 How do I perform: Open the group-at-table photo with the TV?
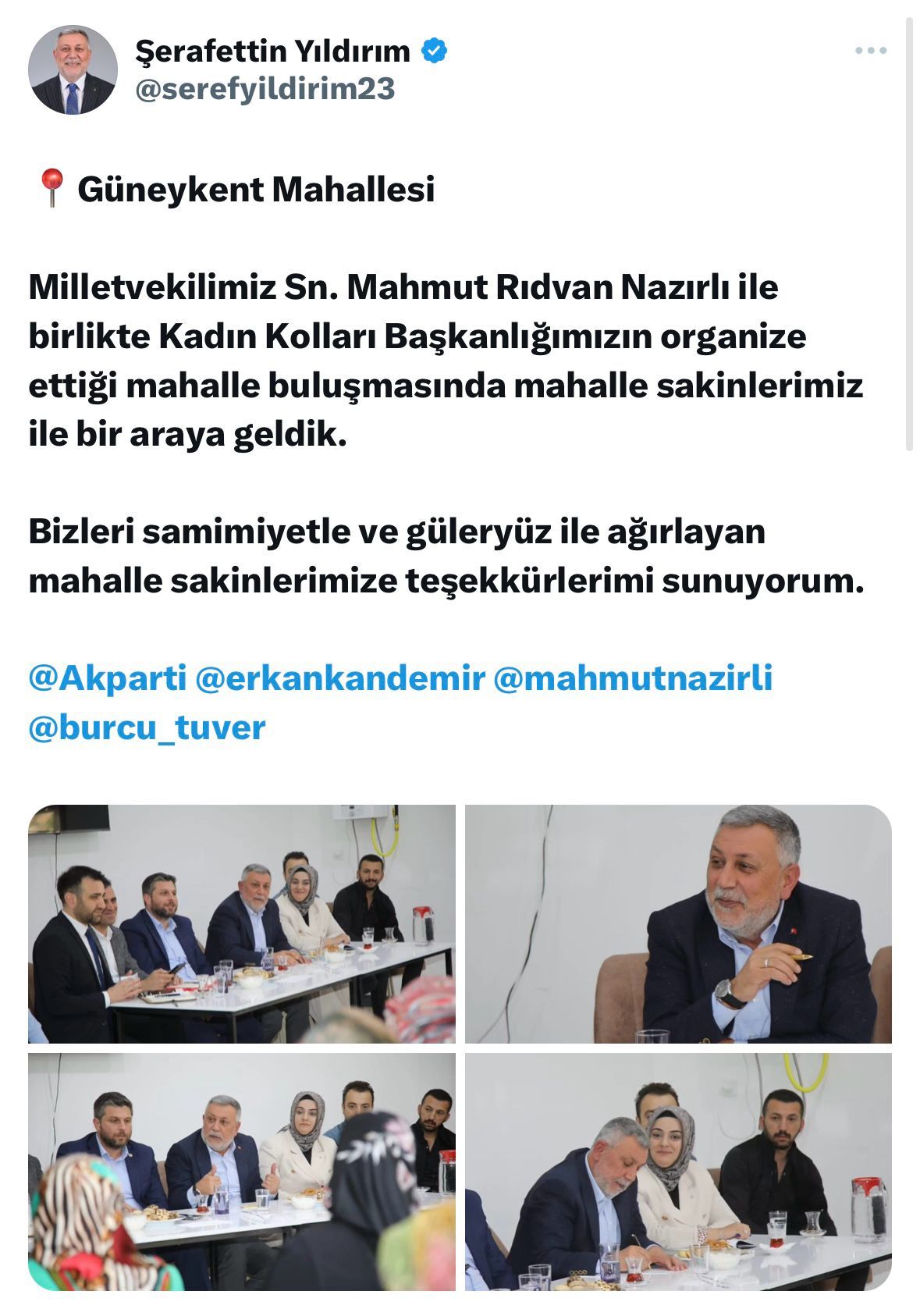242,923
